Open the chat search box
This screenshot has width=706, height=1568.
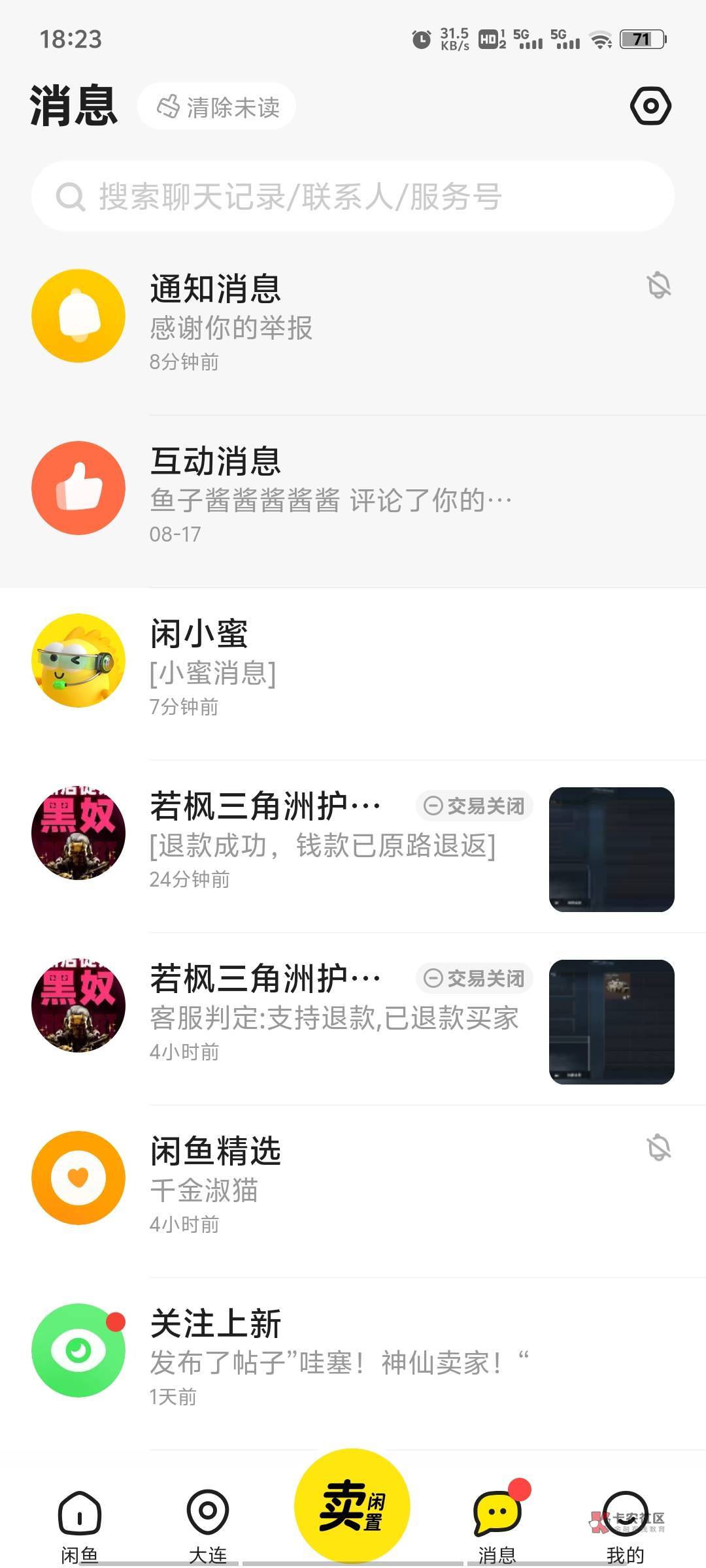353,196
